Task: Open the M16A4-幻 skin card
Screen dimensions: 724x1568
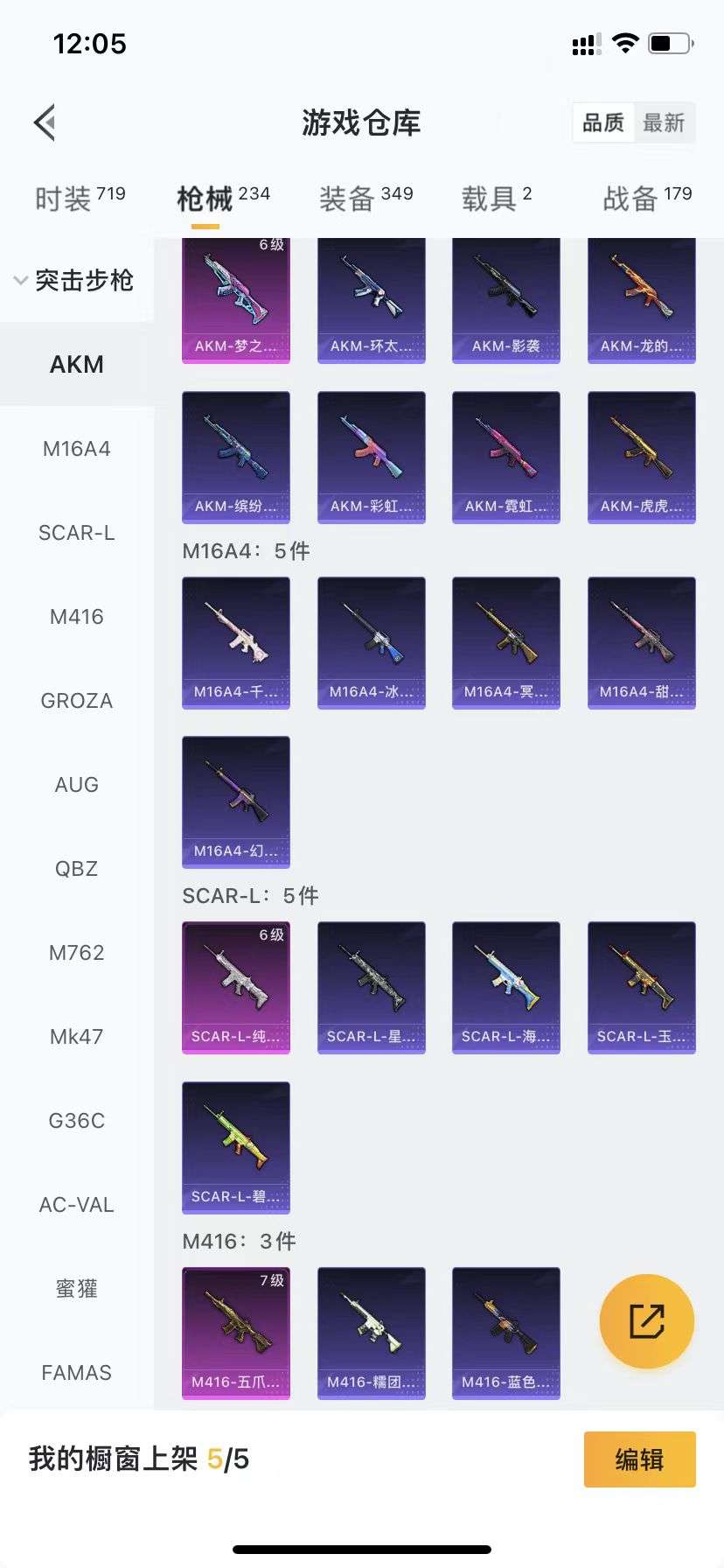Action: [236, 801]
